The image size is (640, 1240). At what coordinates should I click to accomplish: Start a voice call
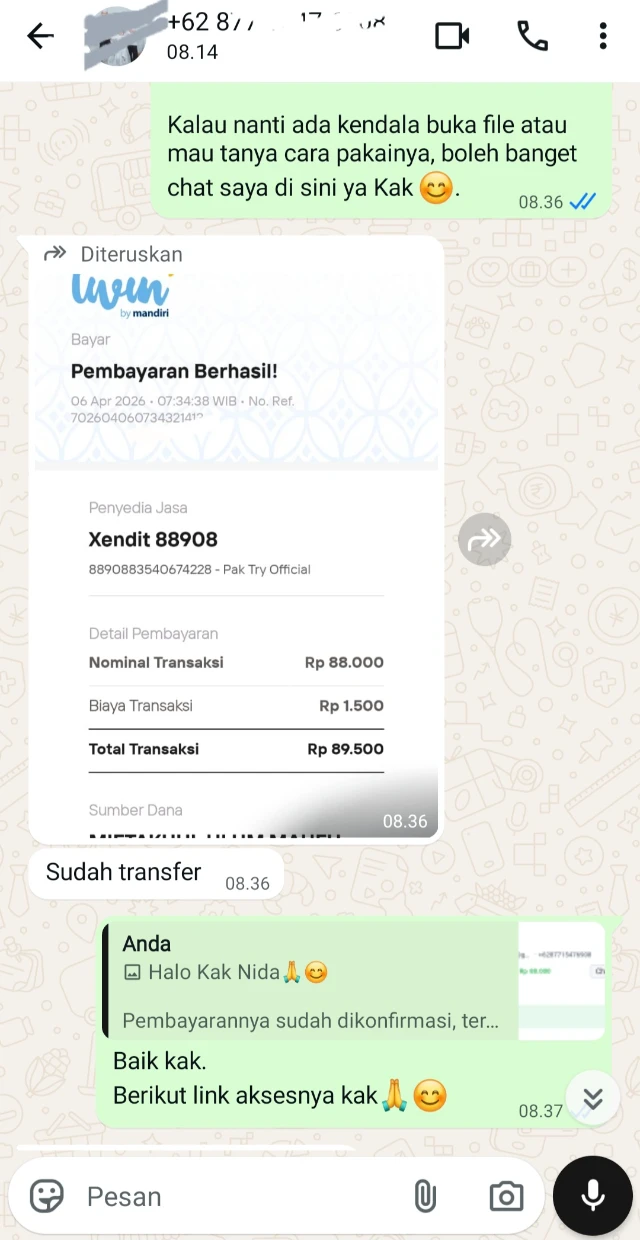coord(532,37)
